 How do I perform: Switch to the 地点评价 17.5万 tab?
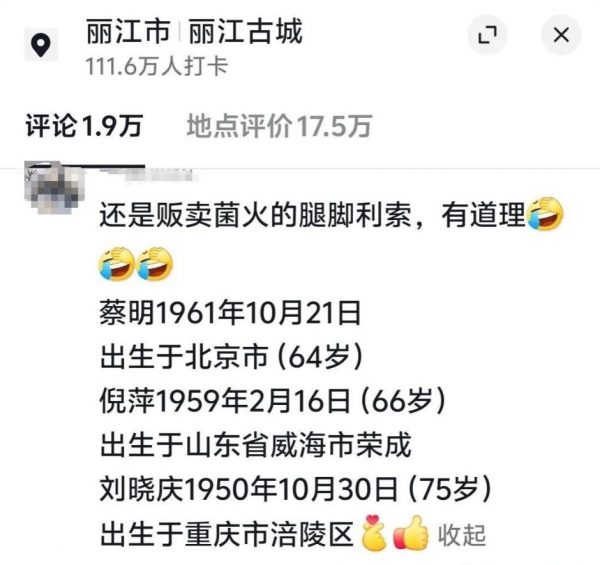pos(279,125)
